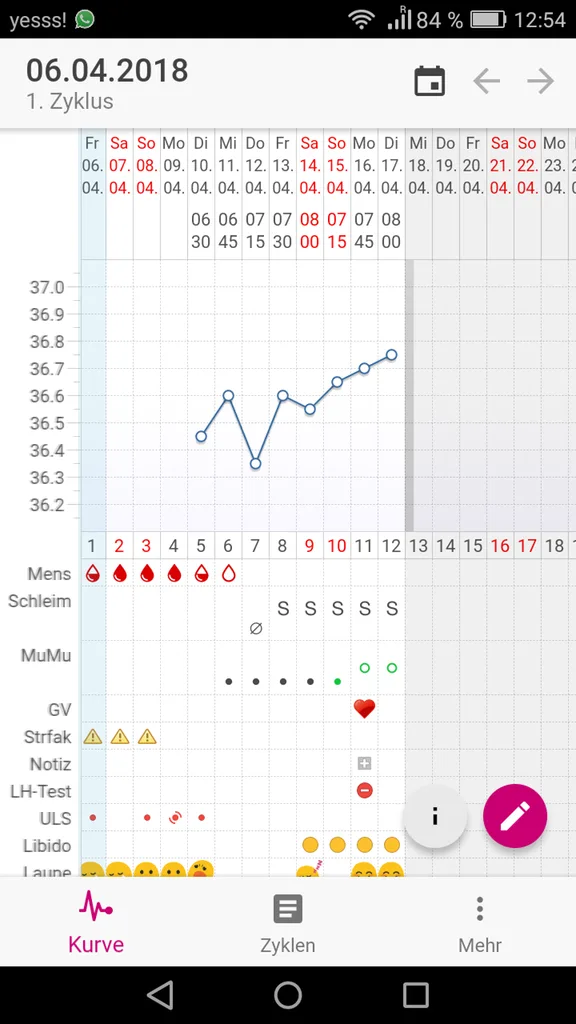The width and height of the screenshot is (576, 1024).
Task: Open the calendar date picker
Action: pos(430,82)
